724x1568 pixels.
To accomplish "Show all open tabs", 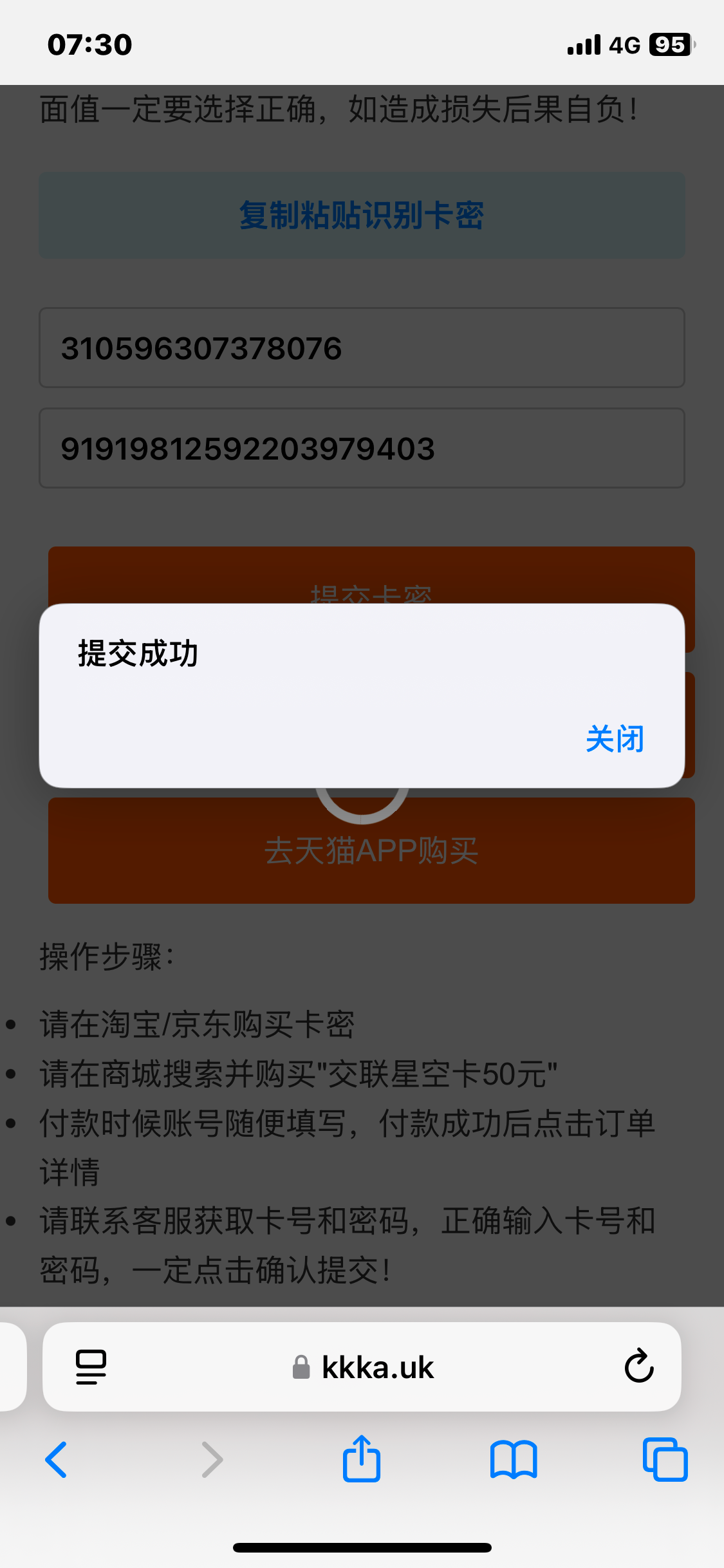I will [665, 1460].
